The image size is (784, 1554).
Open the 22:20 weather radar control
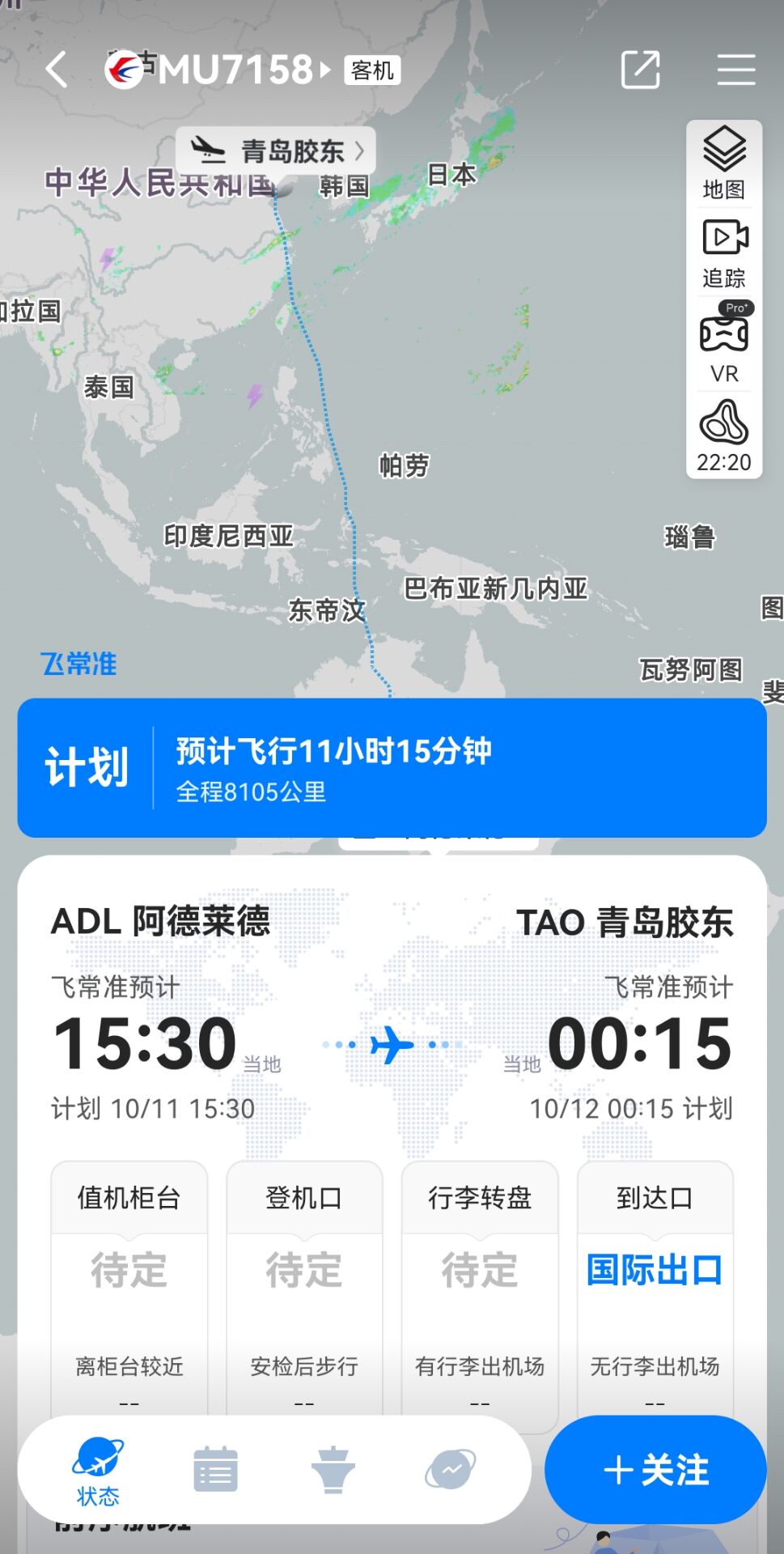[724, 435]
